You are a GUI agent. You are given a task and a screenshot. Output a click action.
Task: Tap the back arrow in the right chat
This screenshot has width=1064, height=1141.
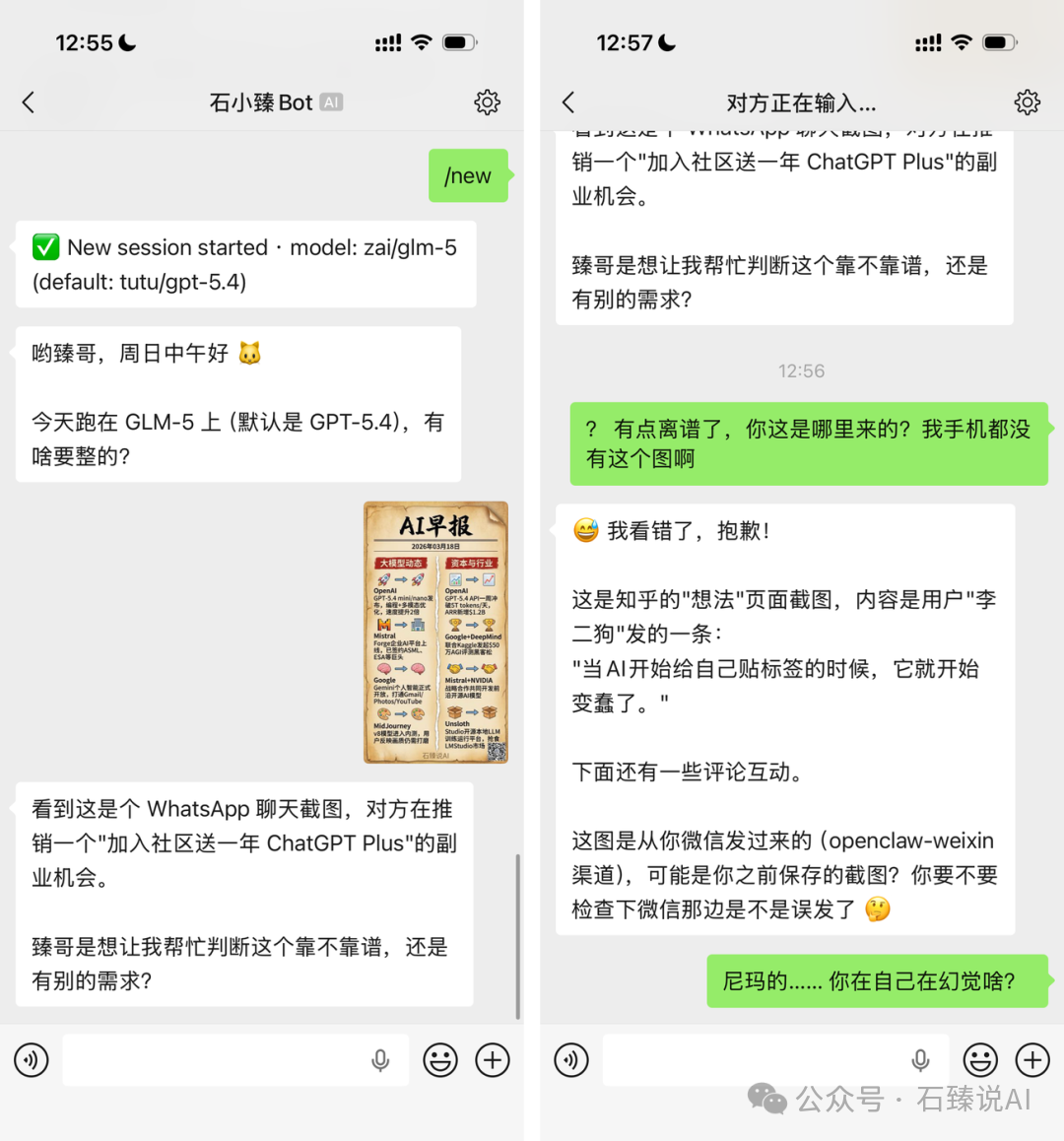[567, 101]
